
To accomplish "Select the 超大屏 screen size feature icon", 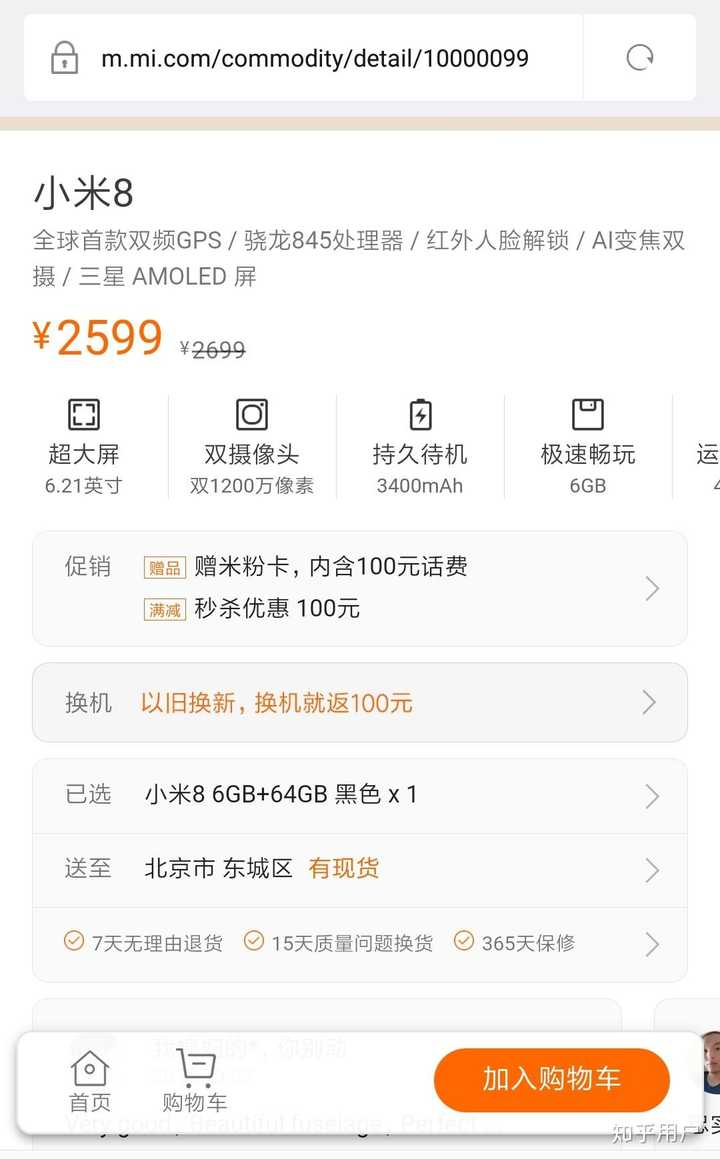I will pyautogui.click(x=83, y=413).
